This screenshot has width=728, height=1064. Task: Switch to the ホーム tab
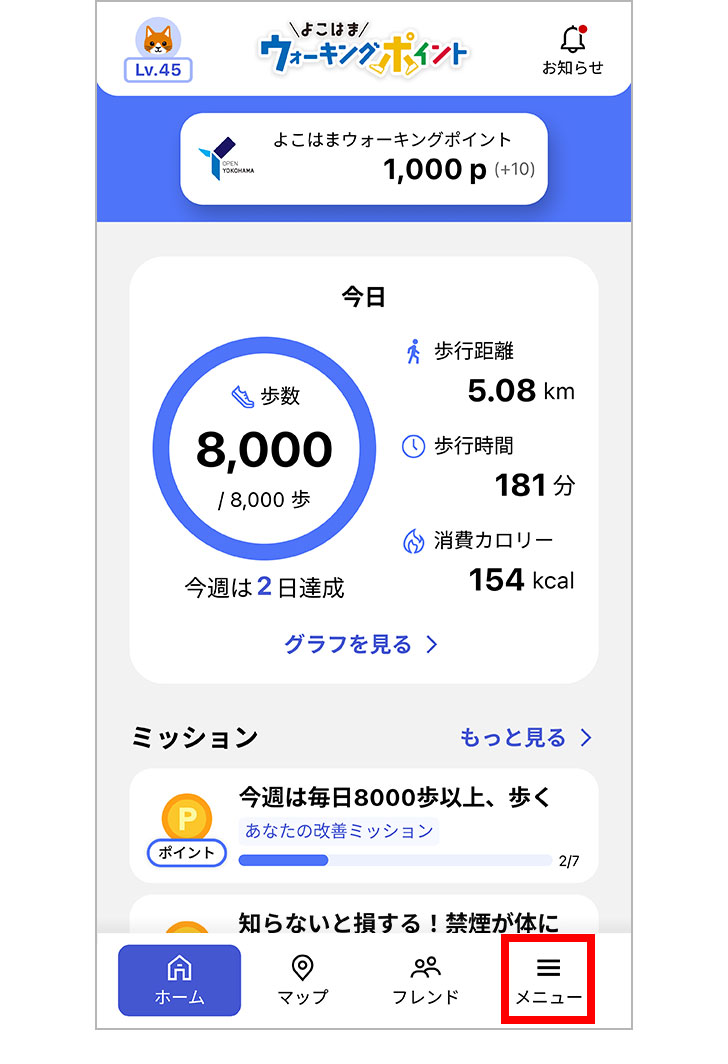point(178,981)
